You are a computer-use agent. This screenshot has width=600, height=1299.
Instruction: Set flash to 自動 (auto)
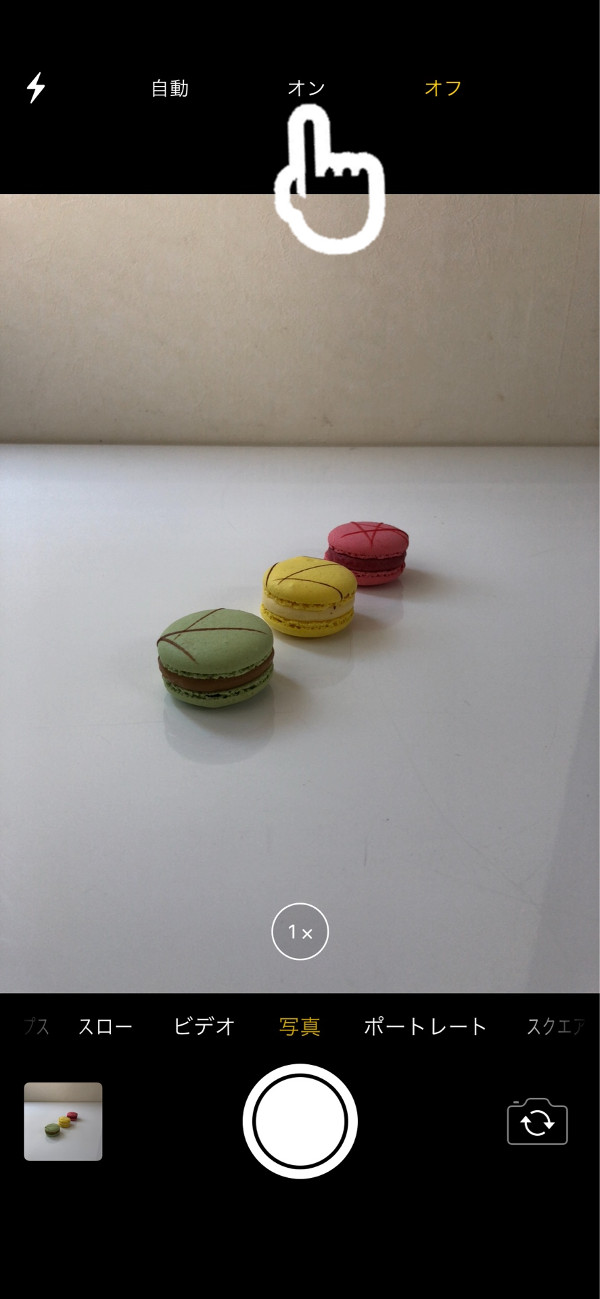170,88
